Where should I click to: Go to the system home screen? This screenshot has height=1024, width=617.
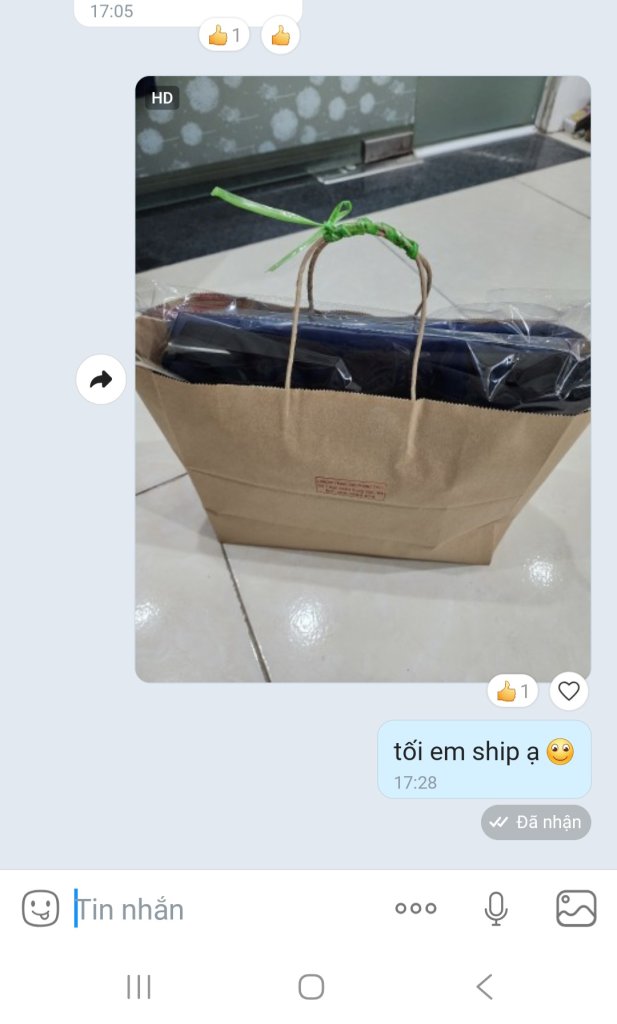coord(311,987)
